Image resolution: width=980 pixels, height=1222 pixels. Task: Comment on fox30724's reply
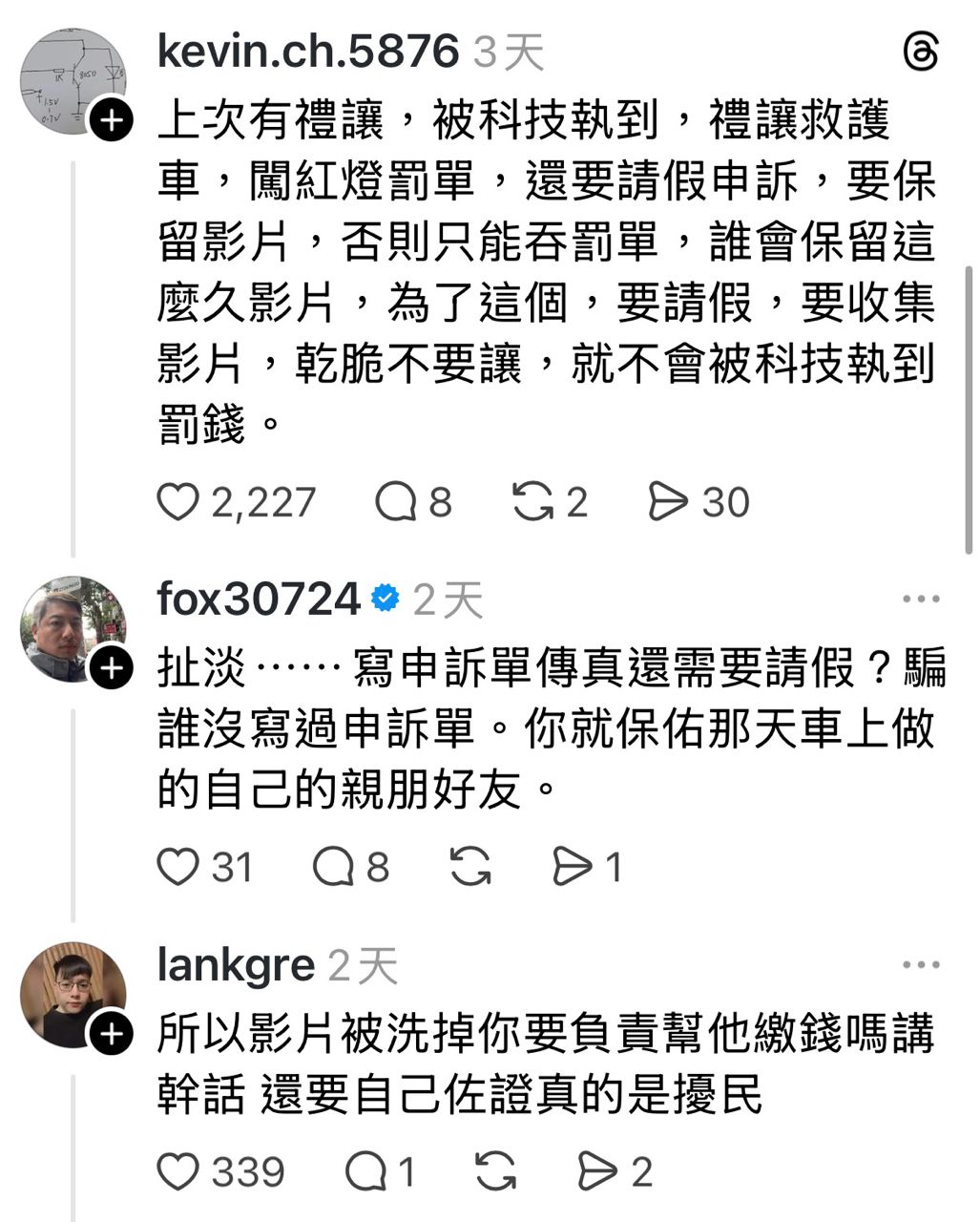333,867
